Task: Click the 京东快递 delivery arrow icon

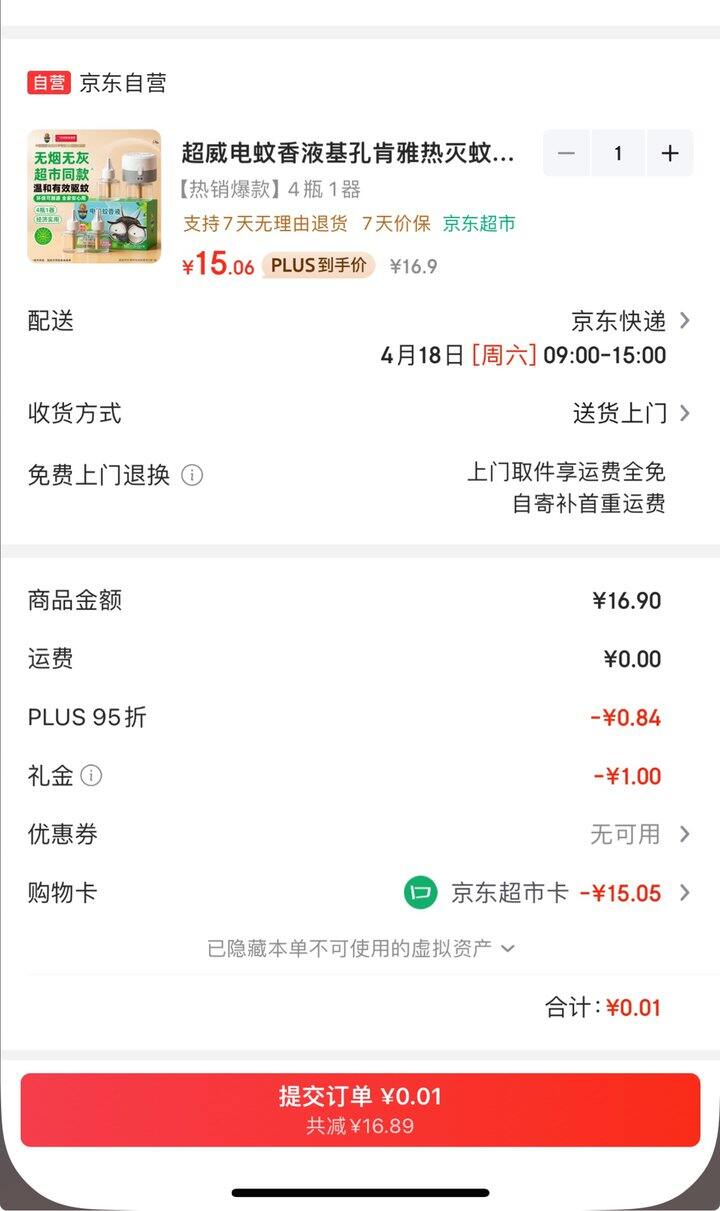Action: (x=686, y=321)
